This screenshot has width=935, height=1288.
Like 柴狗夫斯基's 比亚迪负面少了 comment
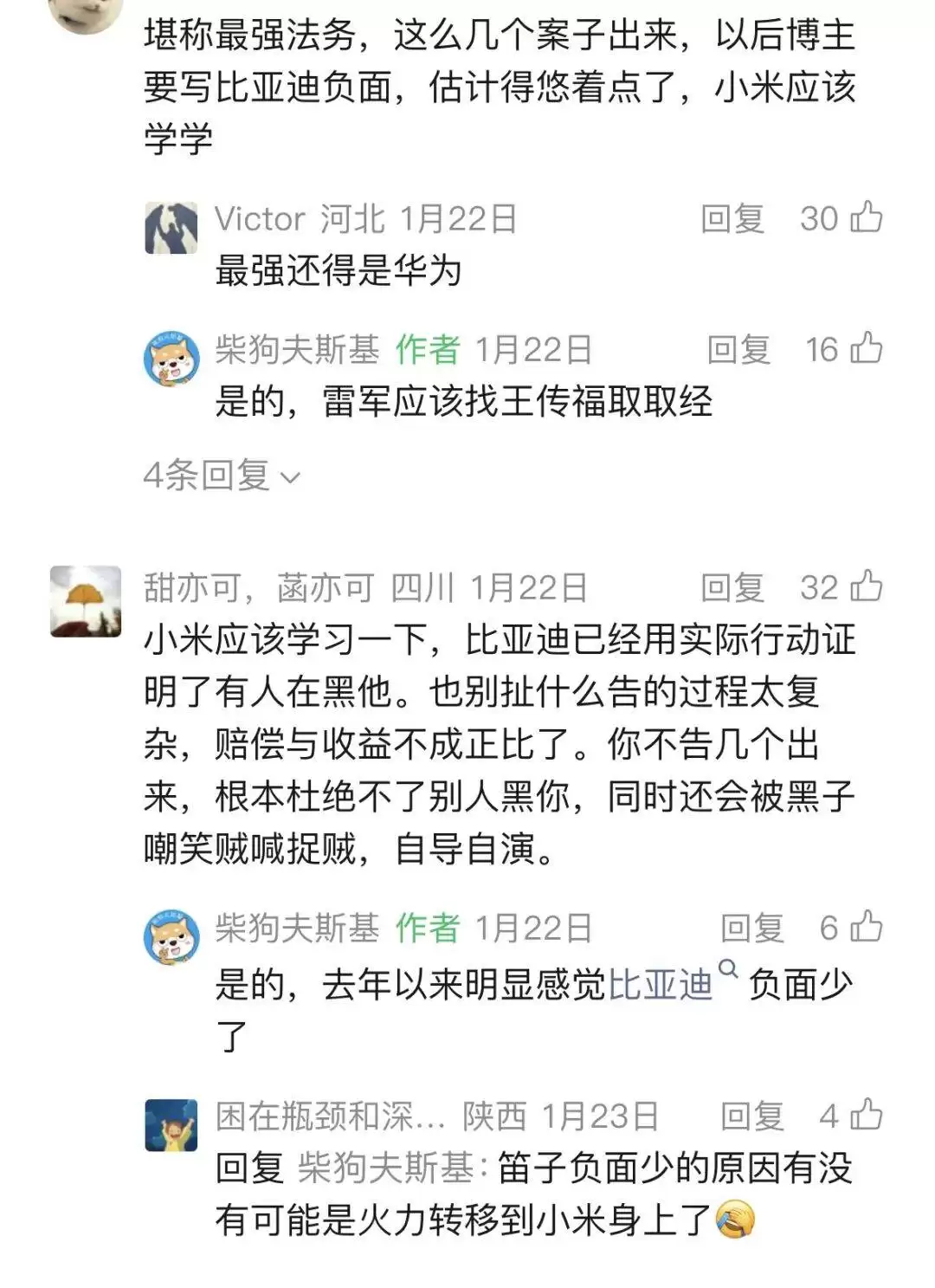click(x=867, y=928)
